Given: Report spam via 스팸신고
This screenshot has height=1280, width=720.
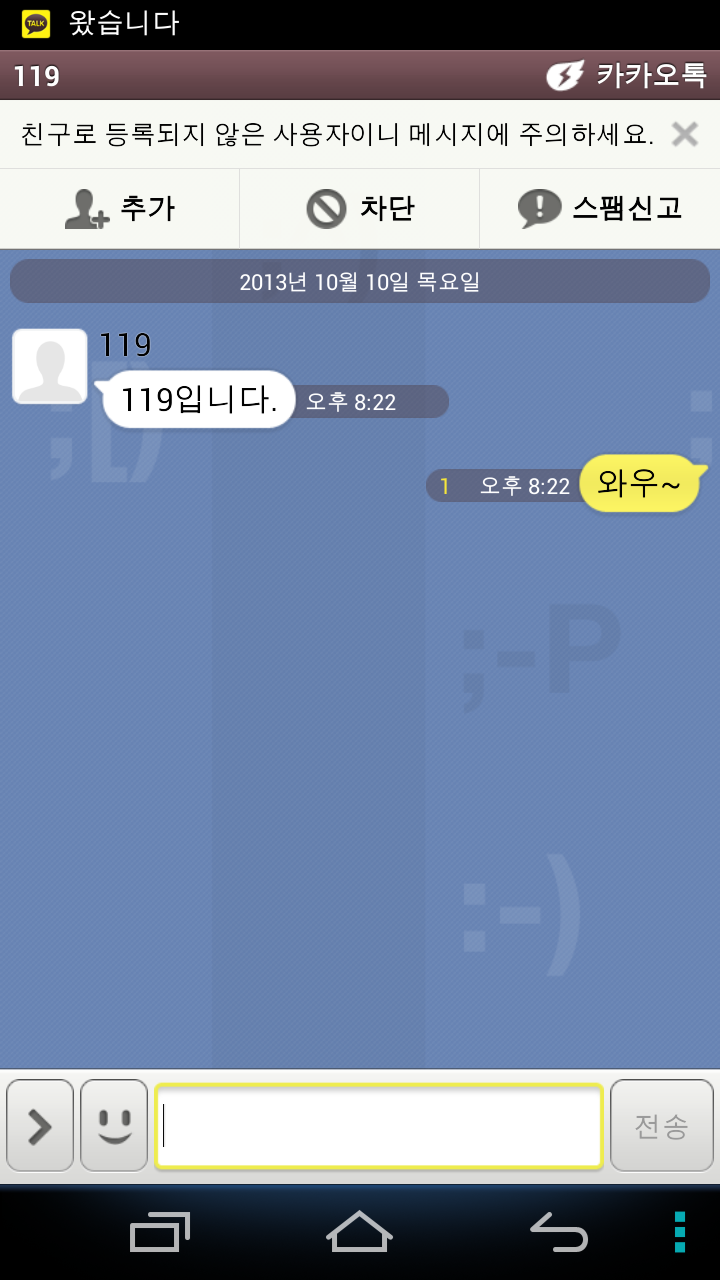Looking at the screenshot, I should pos(600,208).
